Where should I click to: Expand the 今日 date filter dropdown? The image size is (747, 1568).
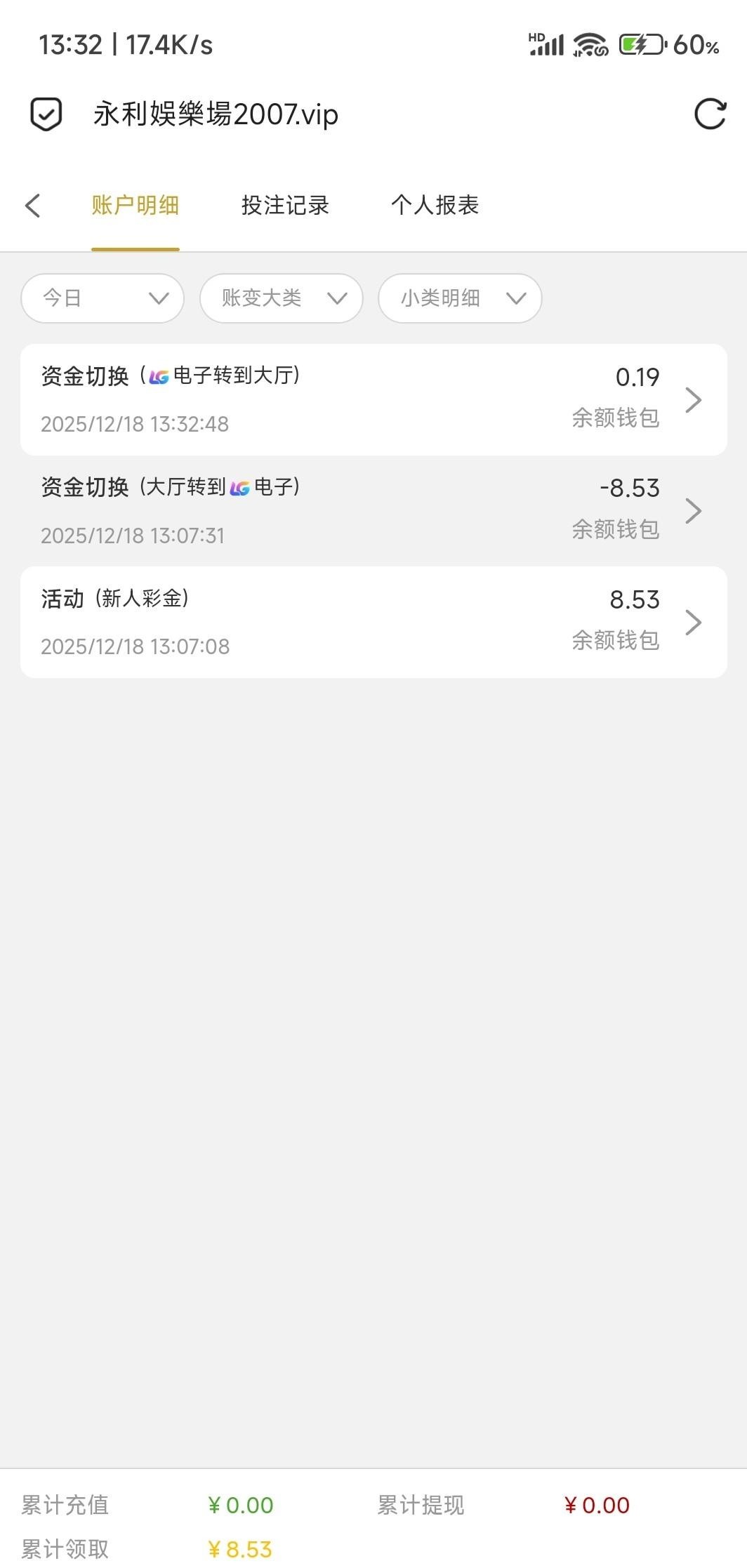click(x=103, y=298)
